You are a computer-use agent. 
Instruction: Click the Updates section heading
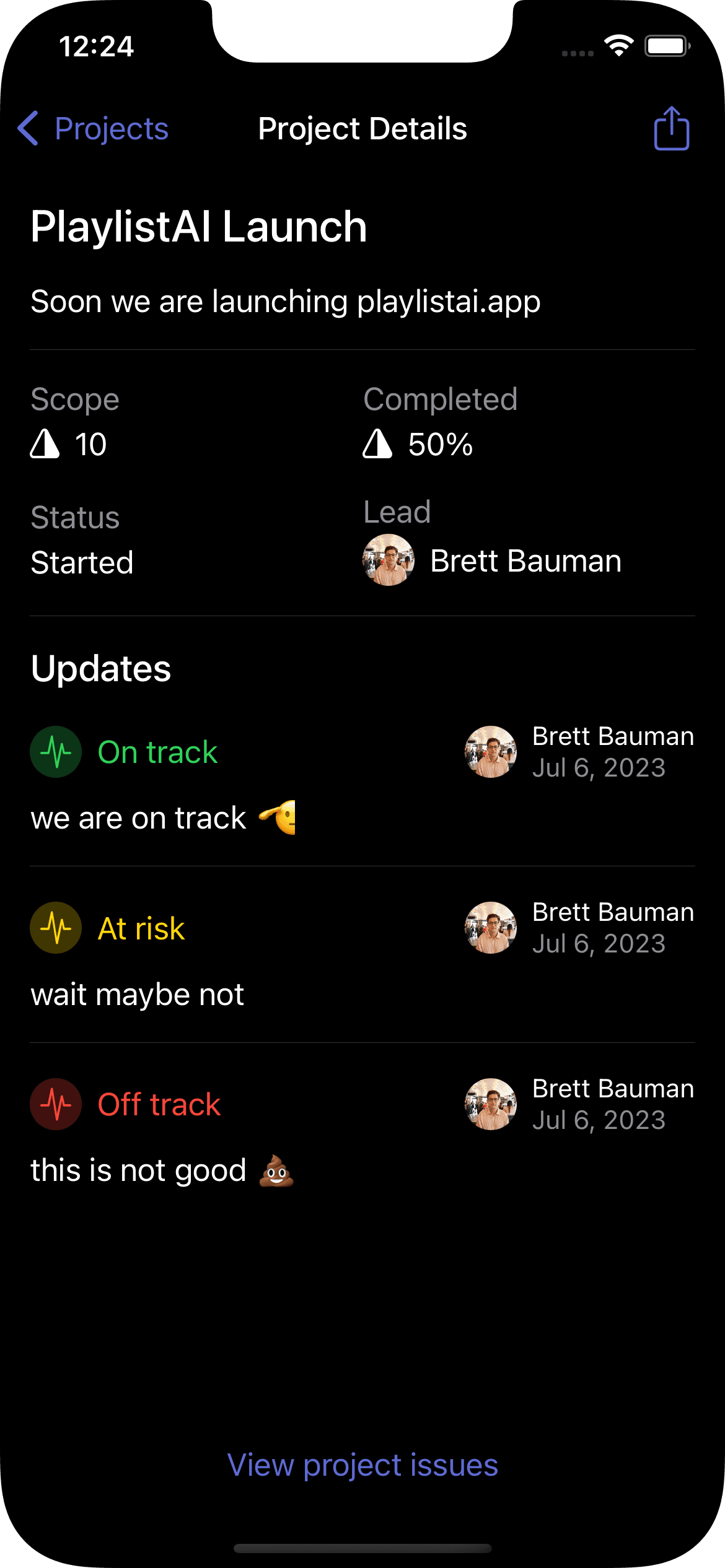[x=101, y=668]
